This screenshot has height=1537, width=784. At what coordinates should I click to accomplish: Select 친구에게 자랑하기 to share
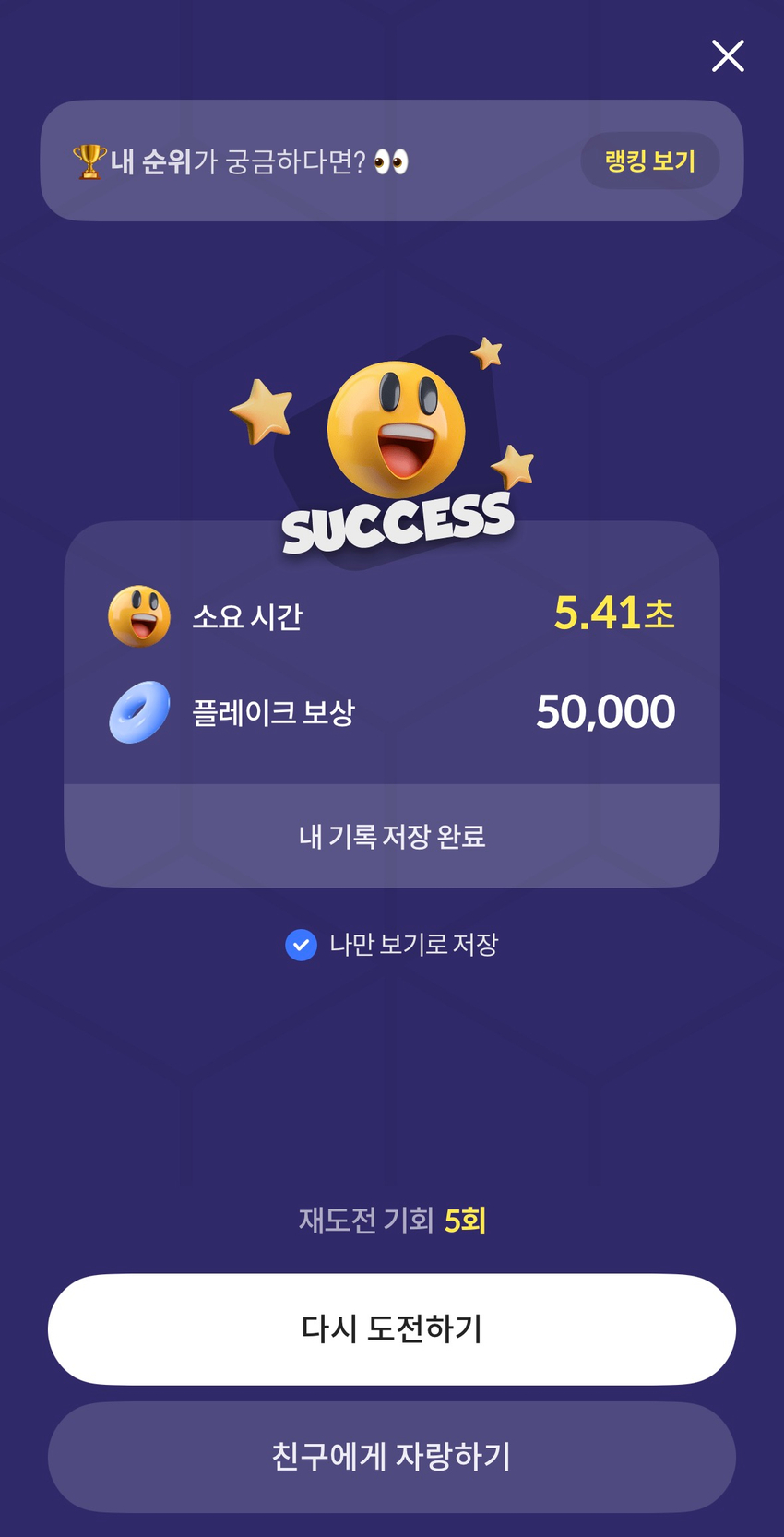coord(392,1457)
